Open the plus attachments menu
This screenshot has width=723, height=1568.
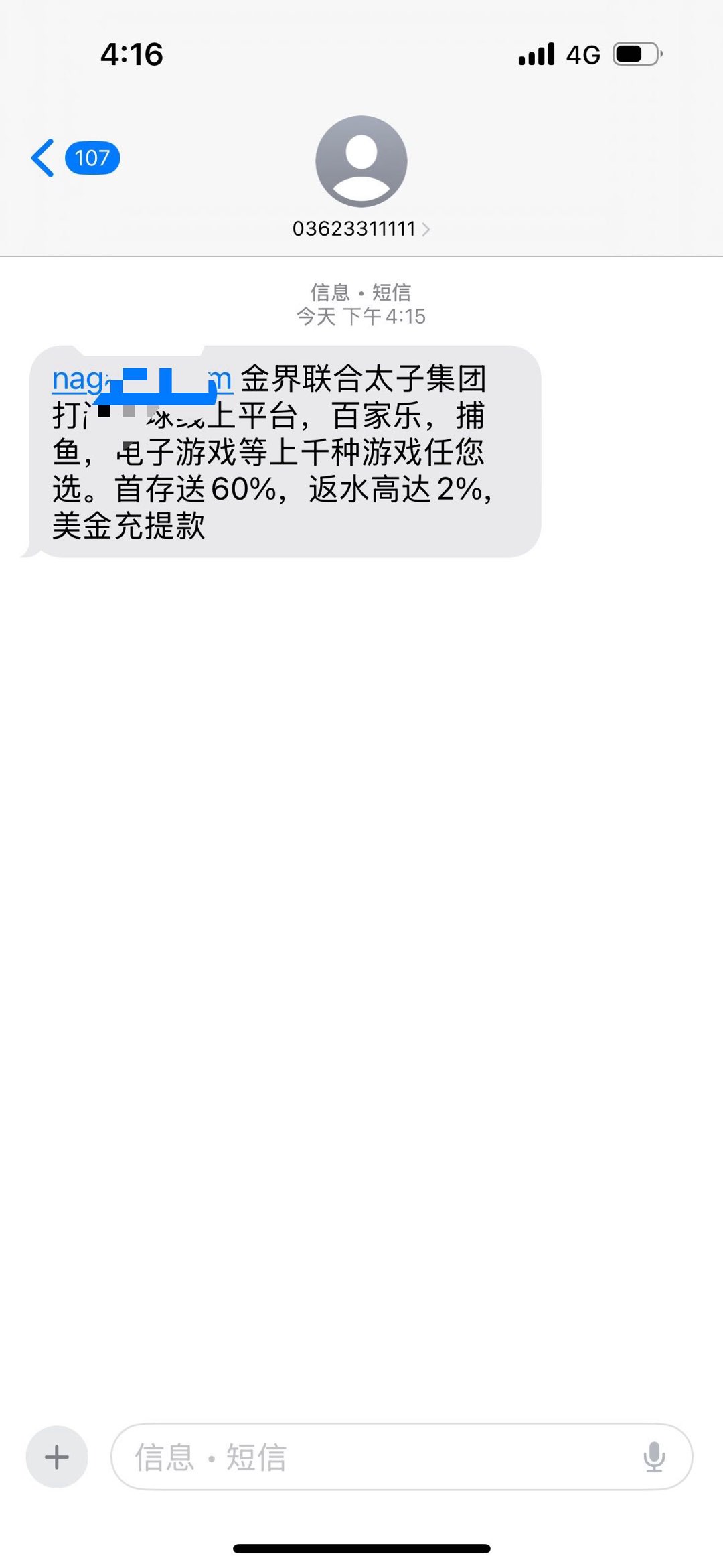click(x=57, y=1457)
